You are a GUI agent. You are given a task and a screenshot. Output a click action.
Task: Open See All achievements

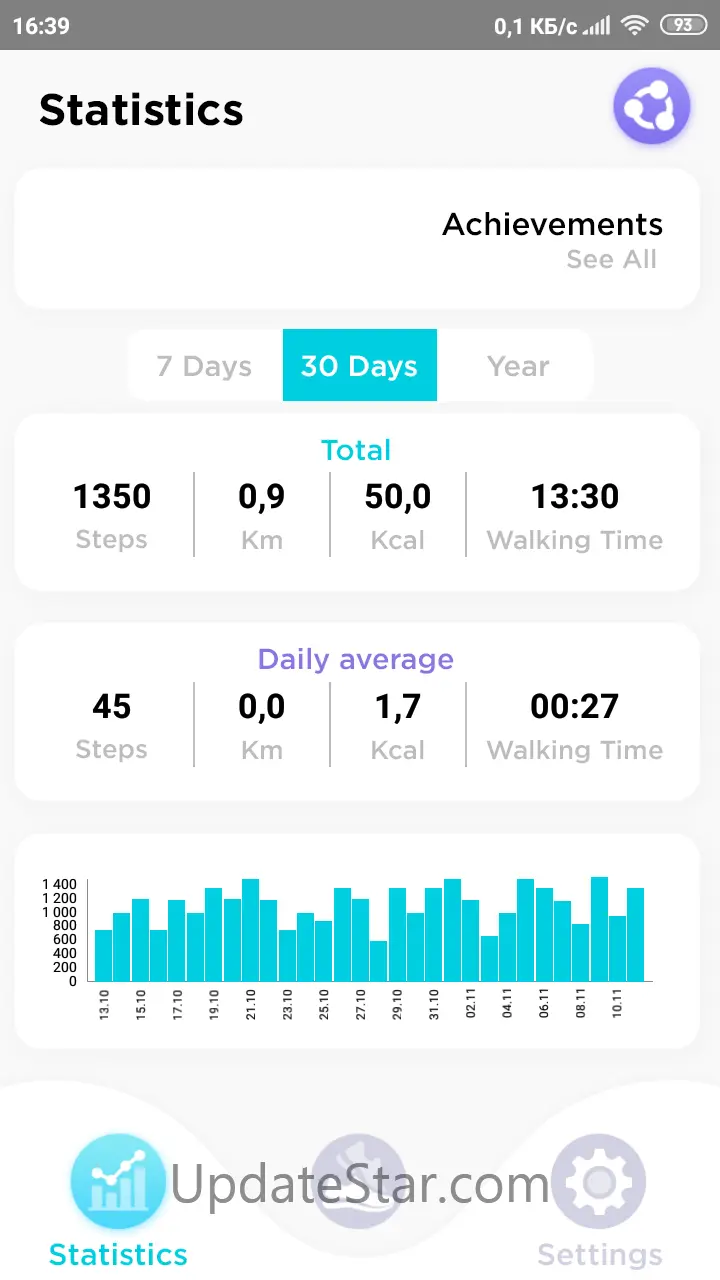click(x=611, y=259)
